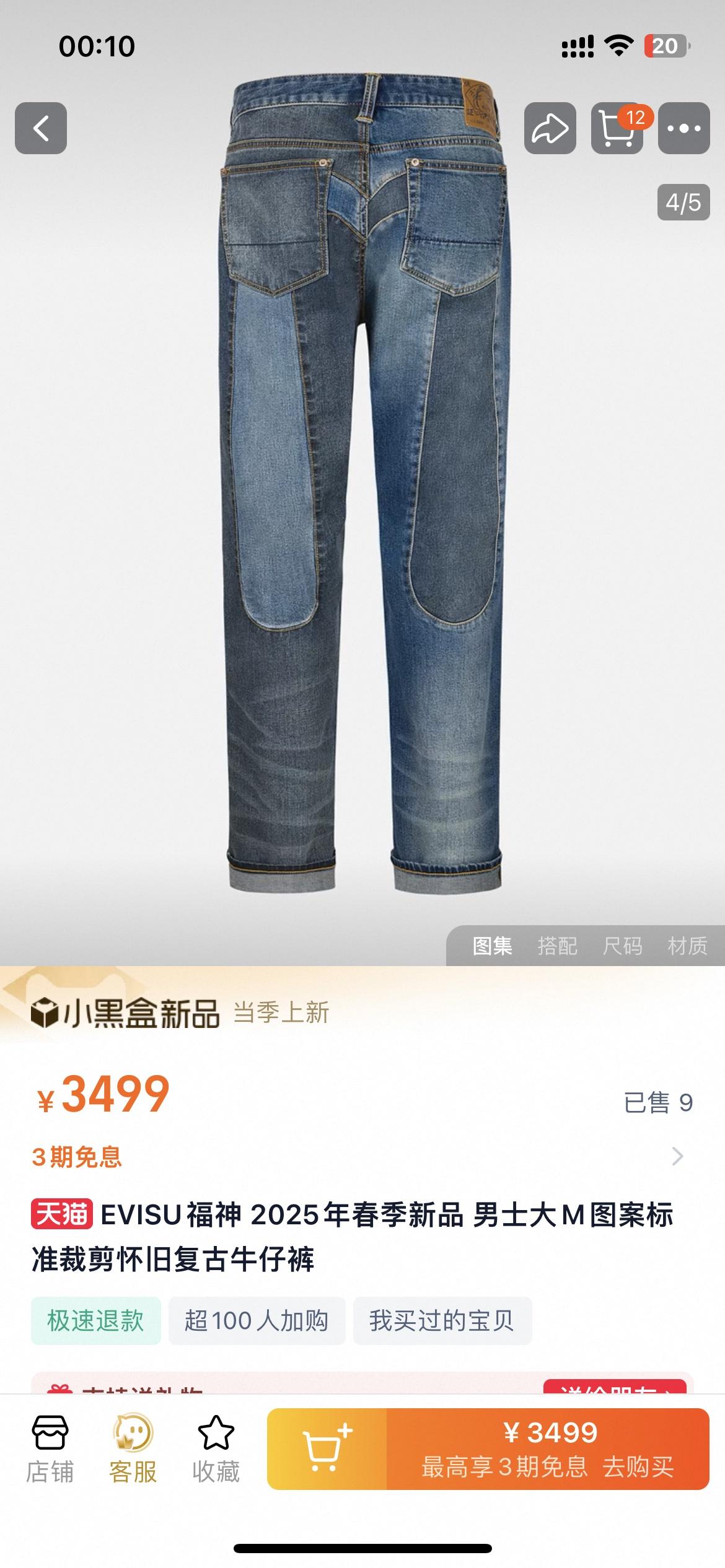Share this EVISU jeans listing
Image resolution: width=725 pixels, height=1568 pixels.
(x=550, y=128)
